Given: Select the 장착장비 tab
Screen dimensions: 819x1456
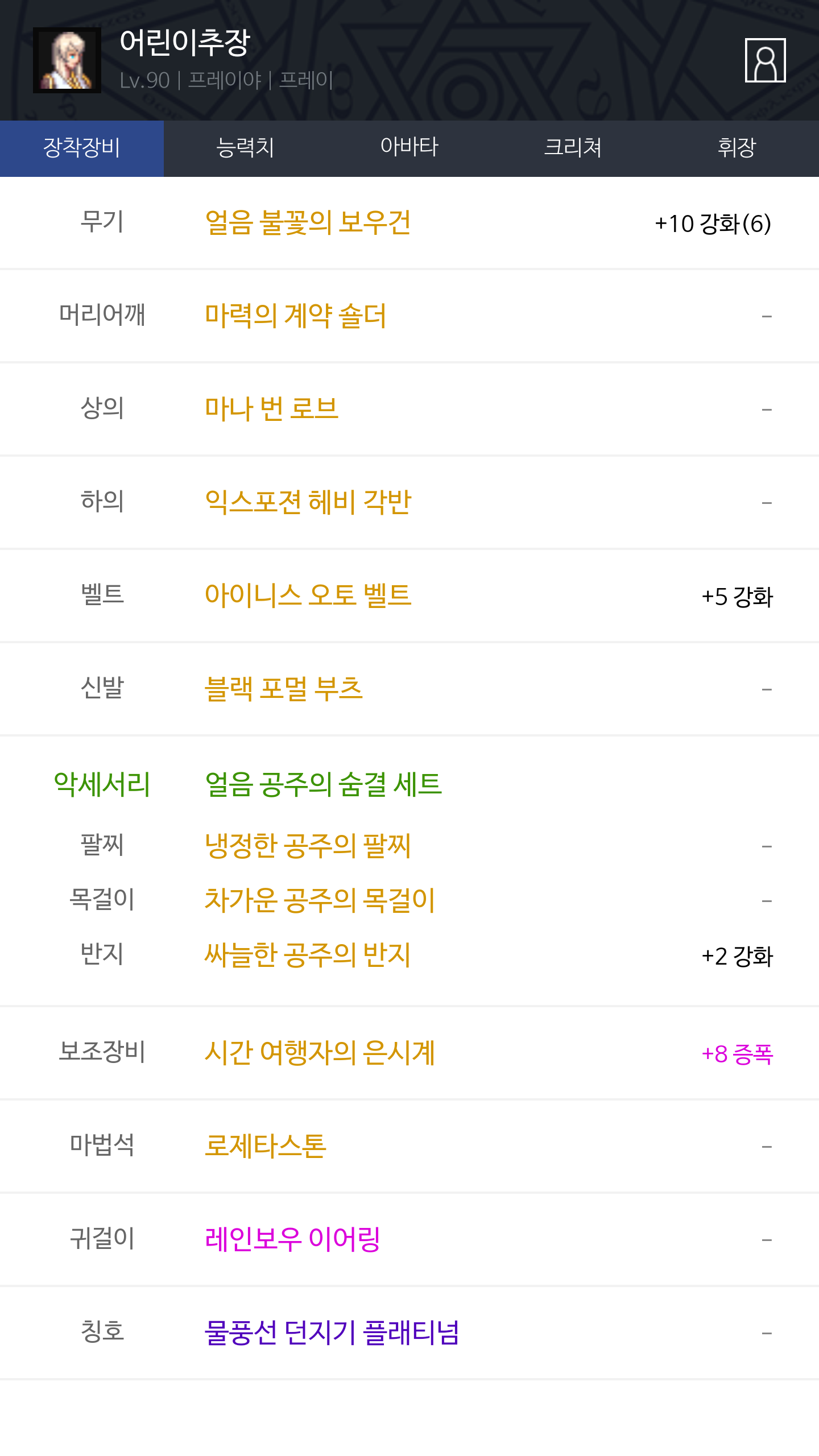Looking at the screenshot, I should tap(82, 148).
